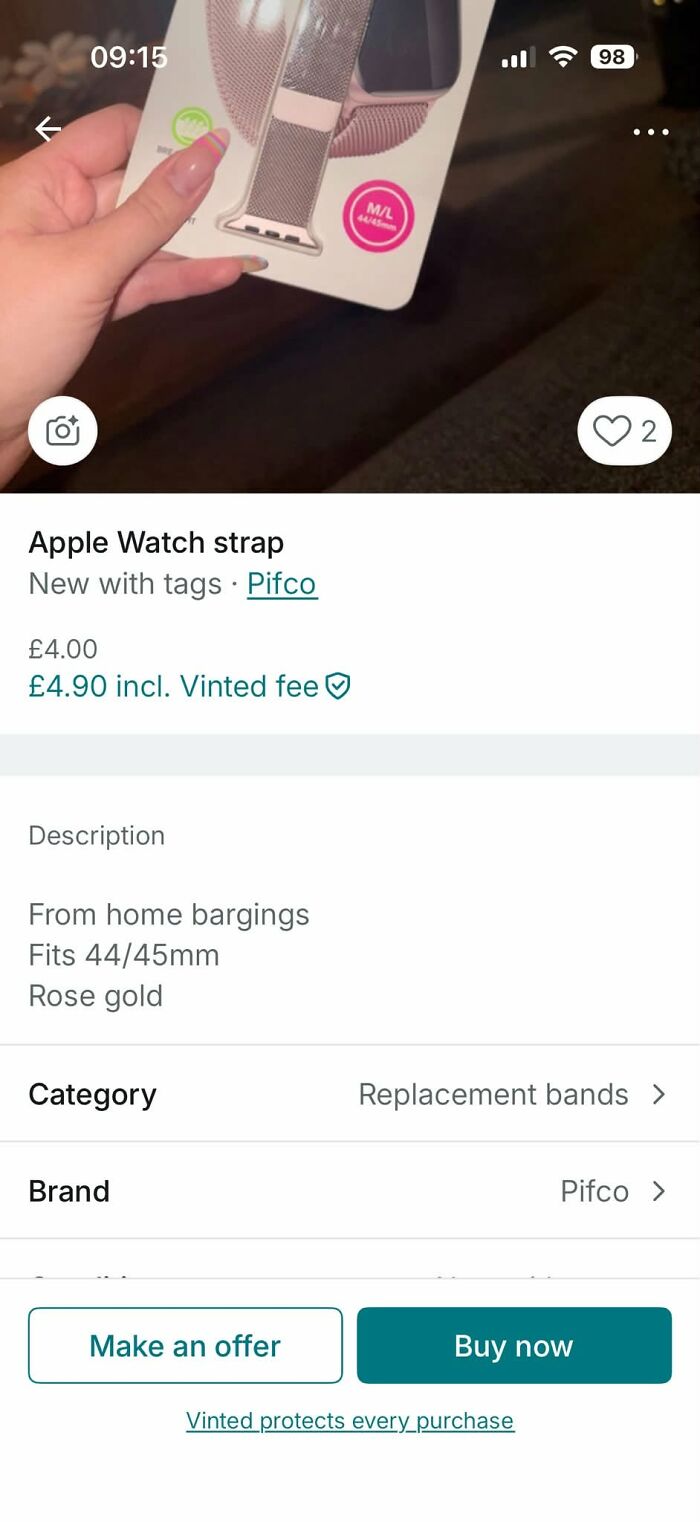This screenshot has width=700, height=1522.
Task: Tap the buyer protection shield icon
Action: pos(338,687)
